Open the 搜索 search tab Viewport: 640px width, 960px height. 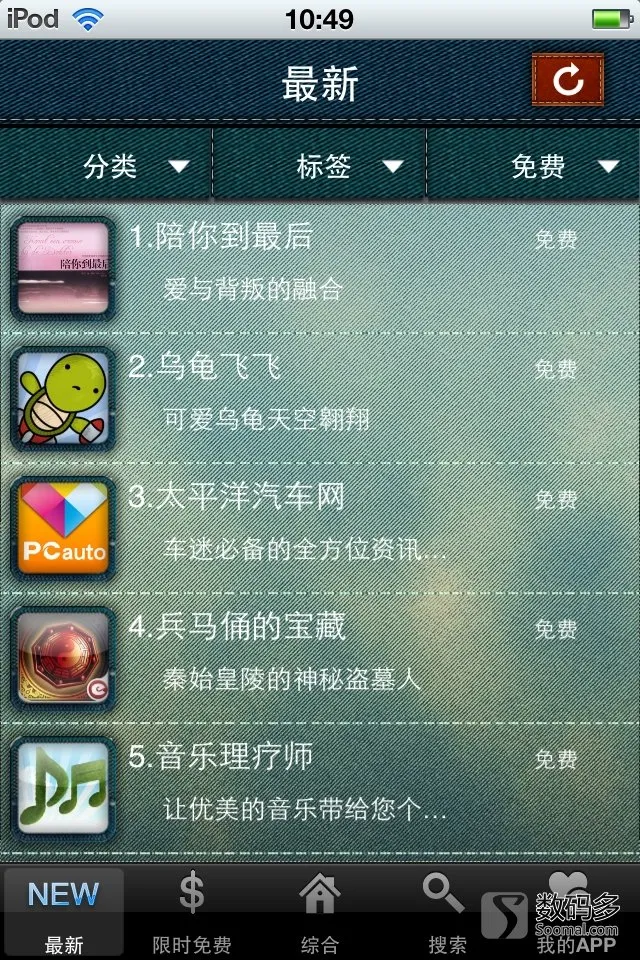click(x=446, y=912)
